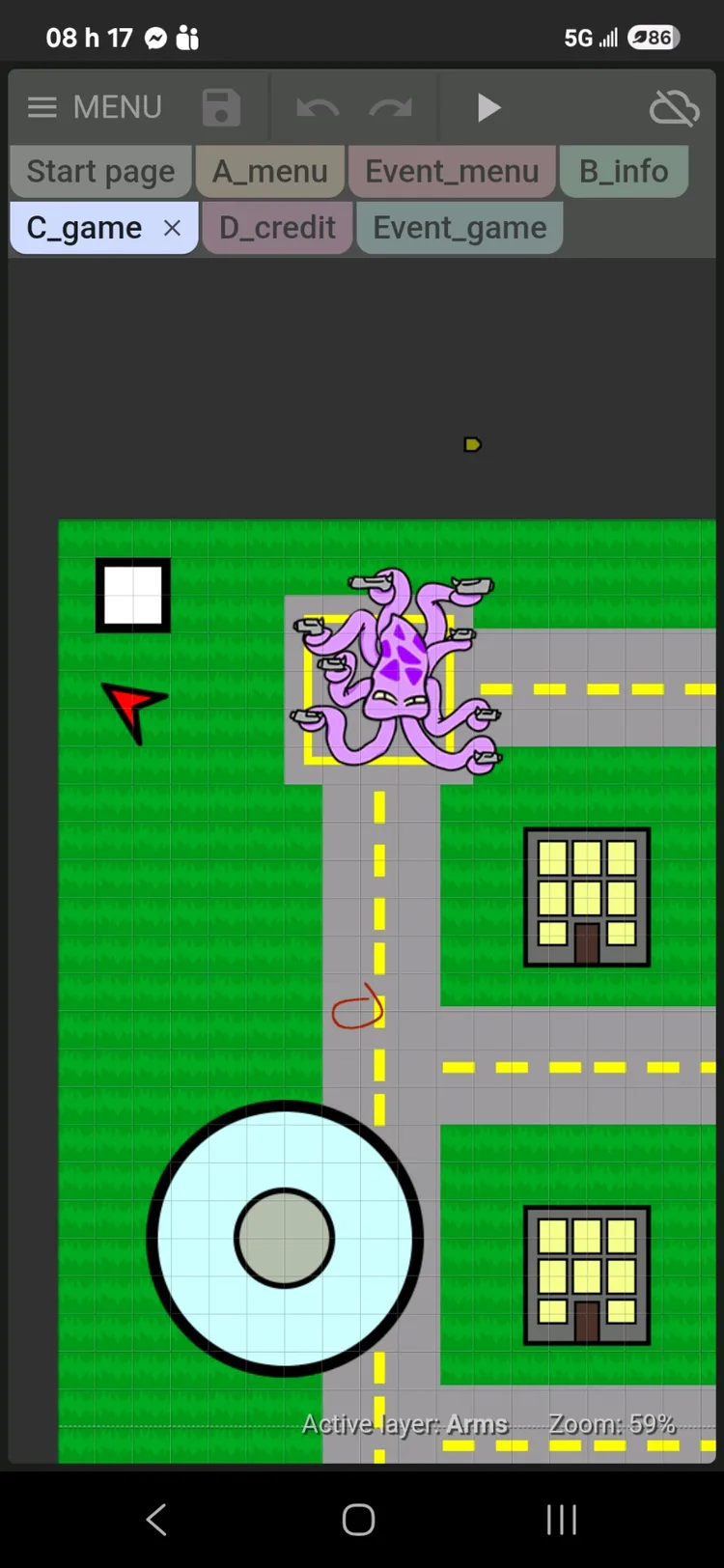
Task: Redo the last undone action
Action: 390,107
